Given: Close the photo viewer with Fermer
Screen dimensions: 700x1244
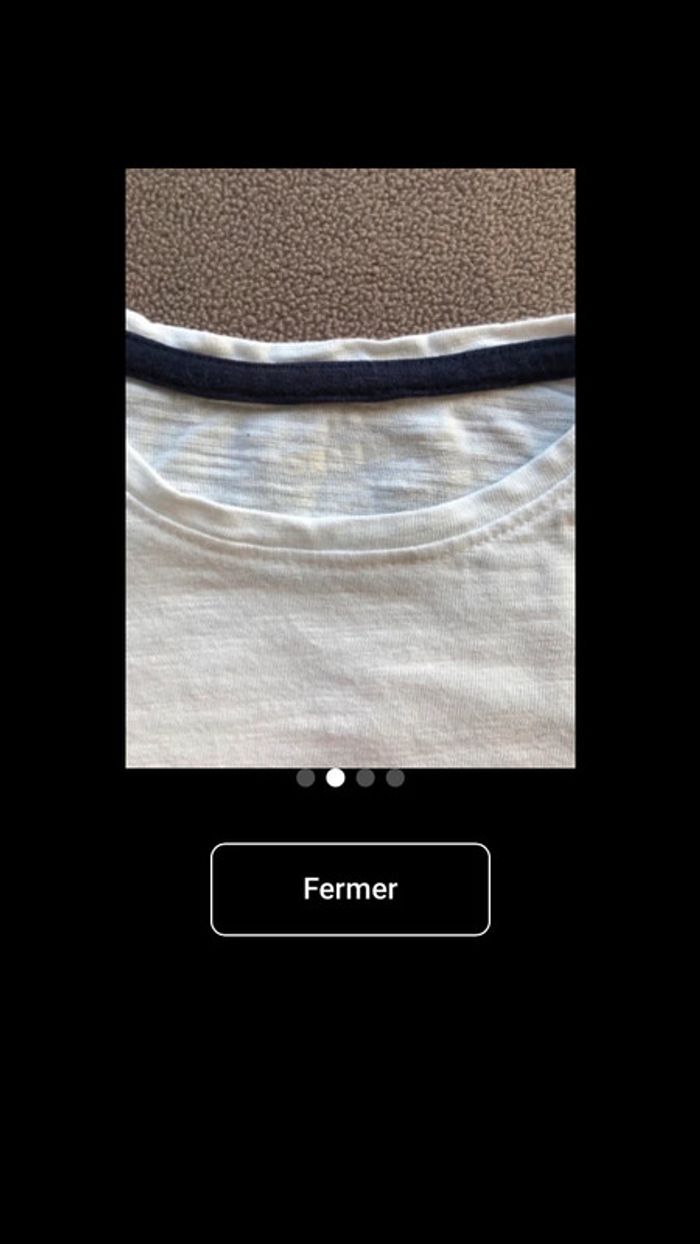Looking at the screenshot, I should pos(350,889).
